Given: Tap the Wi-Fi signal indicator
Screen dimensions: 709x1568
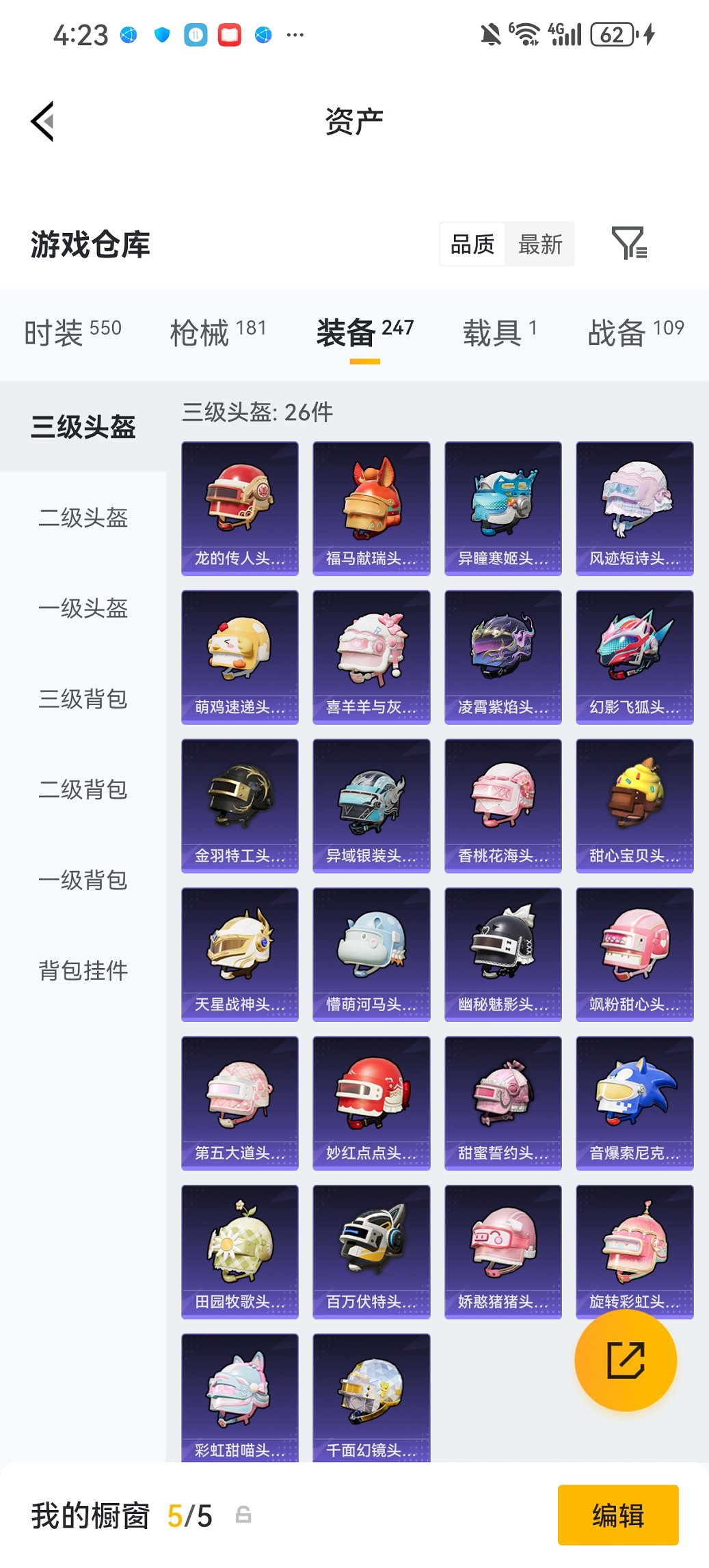Looking at the screenshot, I should [x=526, y=33].
